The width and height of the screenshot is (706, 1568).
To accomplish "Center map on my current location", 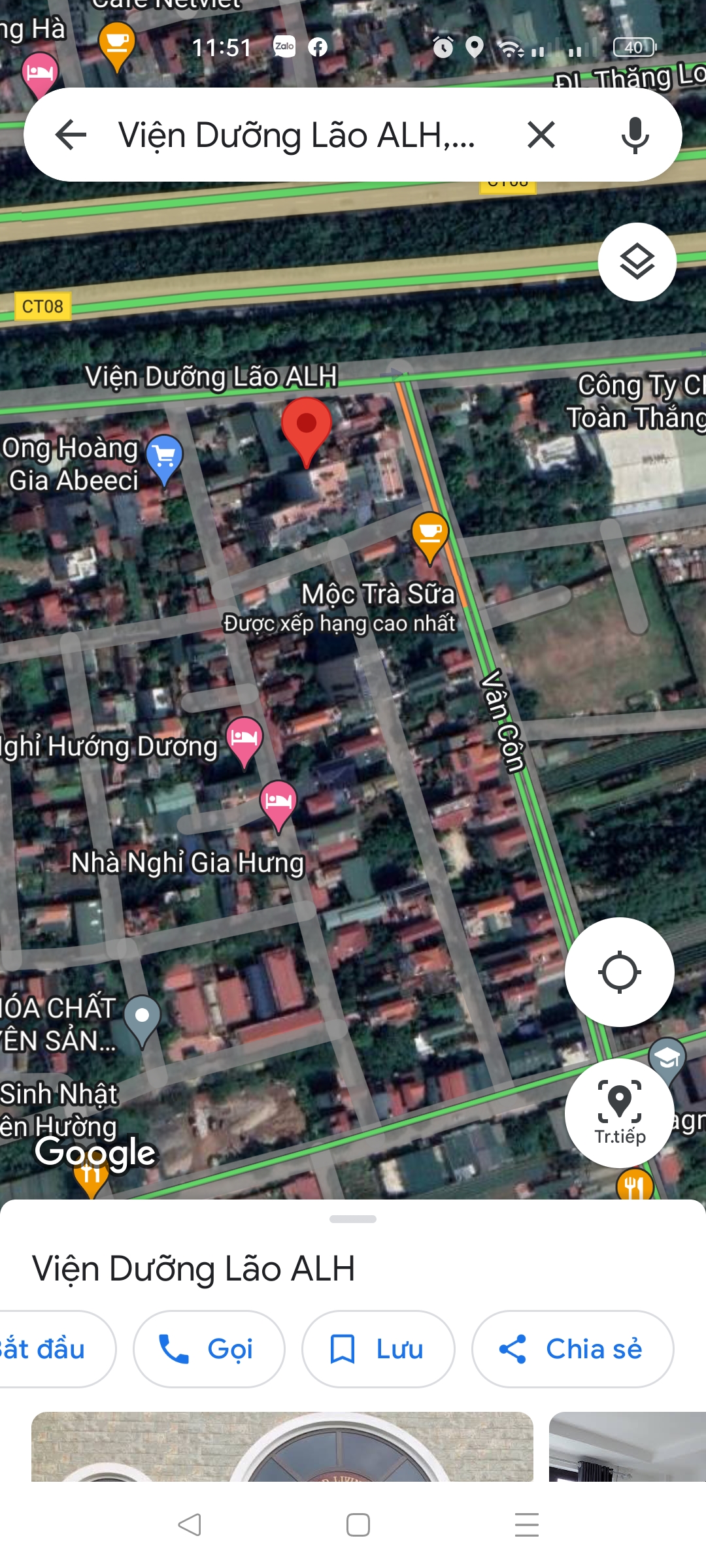I will pyautogui.click(x=619, y=972).
